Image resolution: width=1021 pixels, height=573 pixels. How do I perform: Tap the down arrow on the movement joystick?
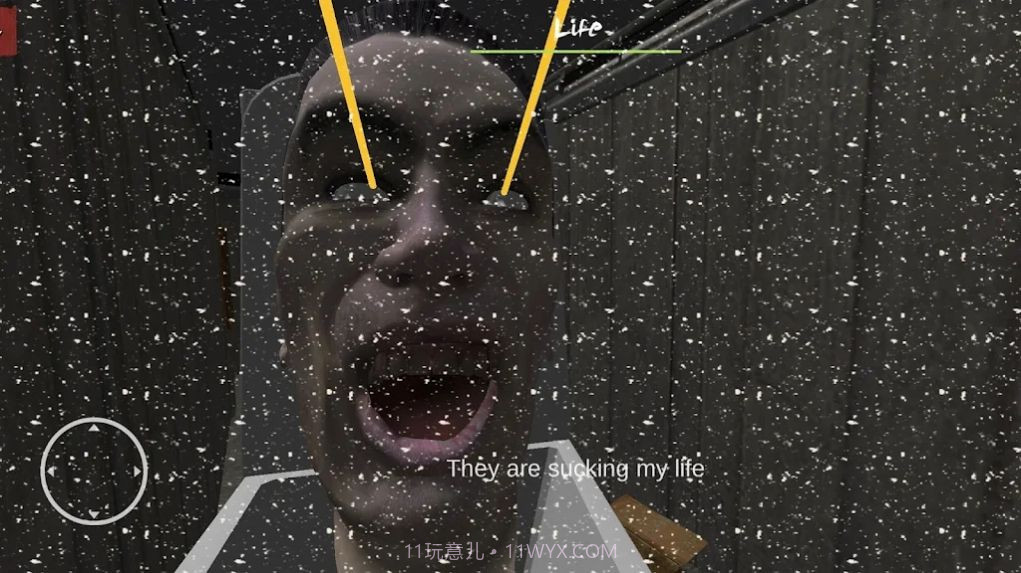point(94,513)
